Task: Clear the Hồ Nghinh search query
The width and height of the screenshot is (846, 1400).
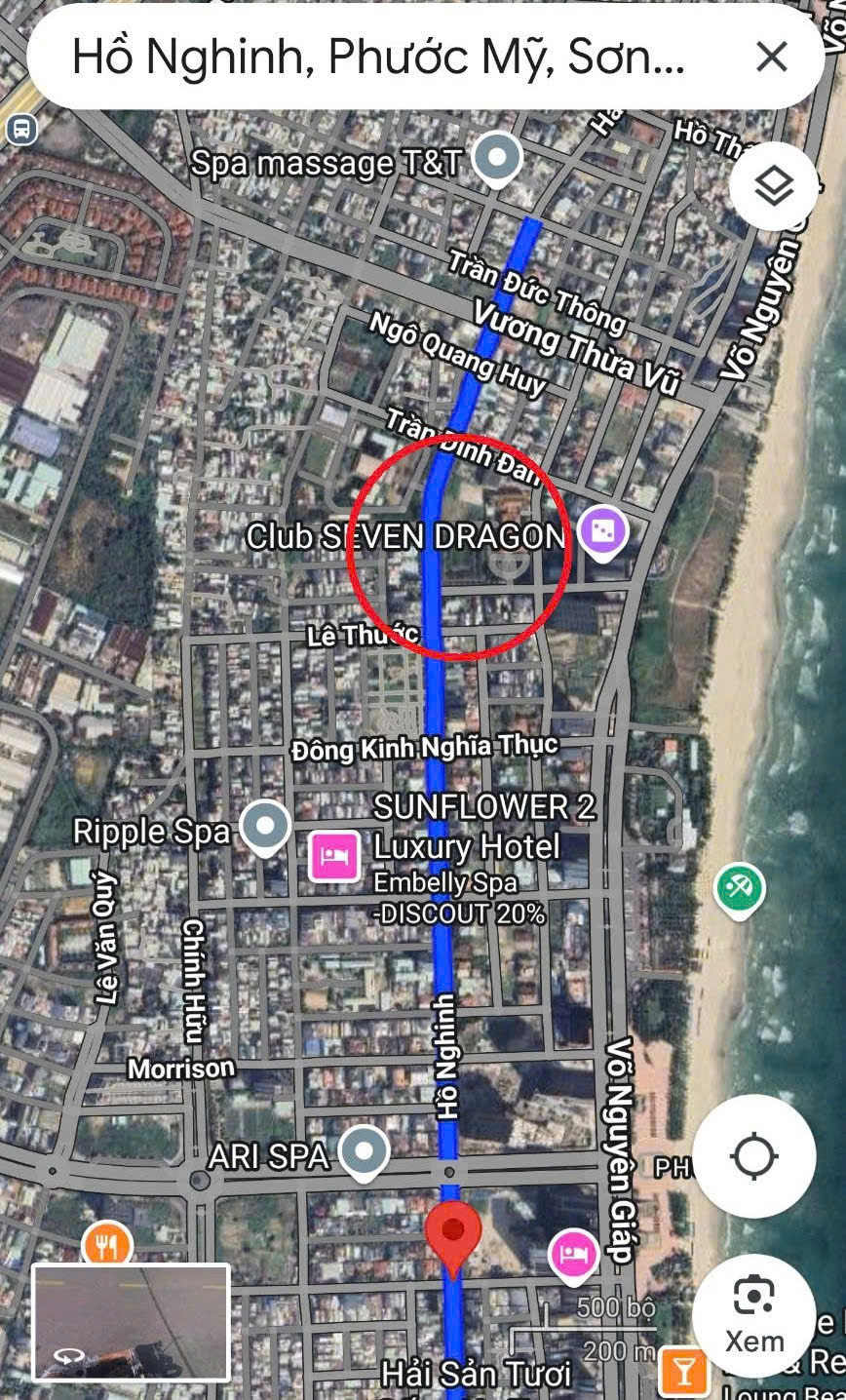Action: (771, 58)
